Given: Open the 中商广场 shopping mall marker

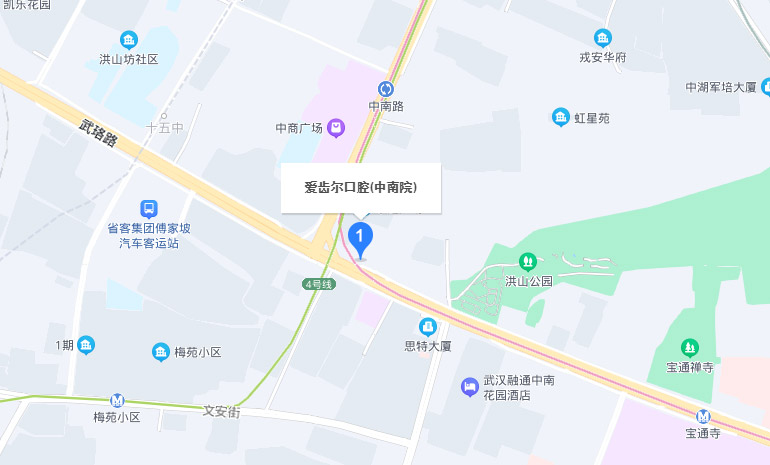Looking at the screenshot, I should tap(337, 128).
